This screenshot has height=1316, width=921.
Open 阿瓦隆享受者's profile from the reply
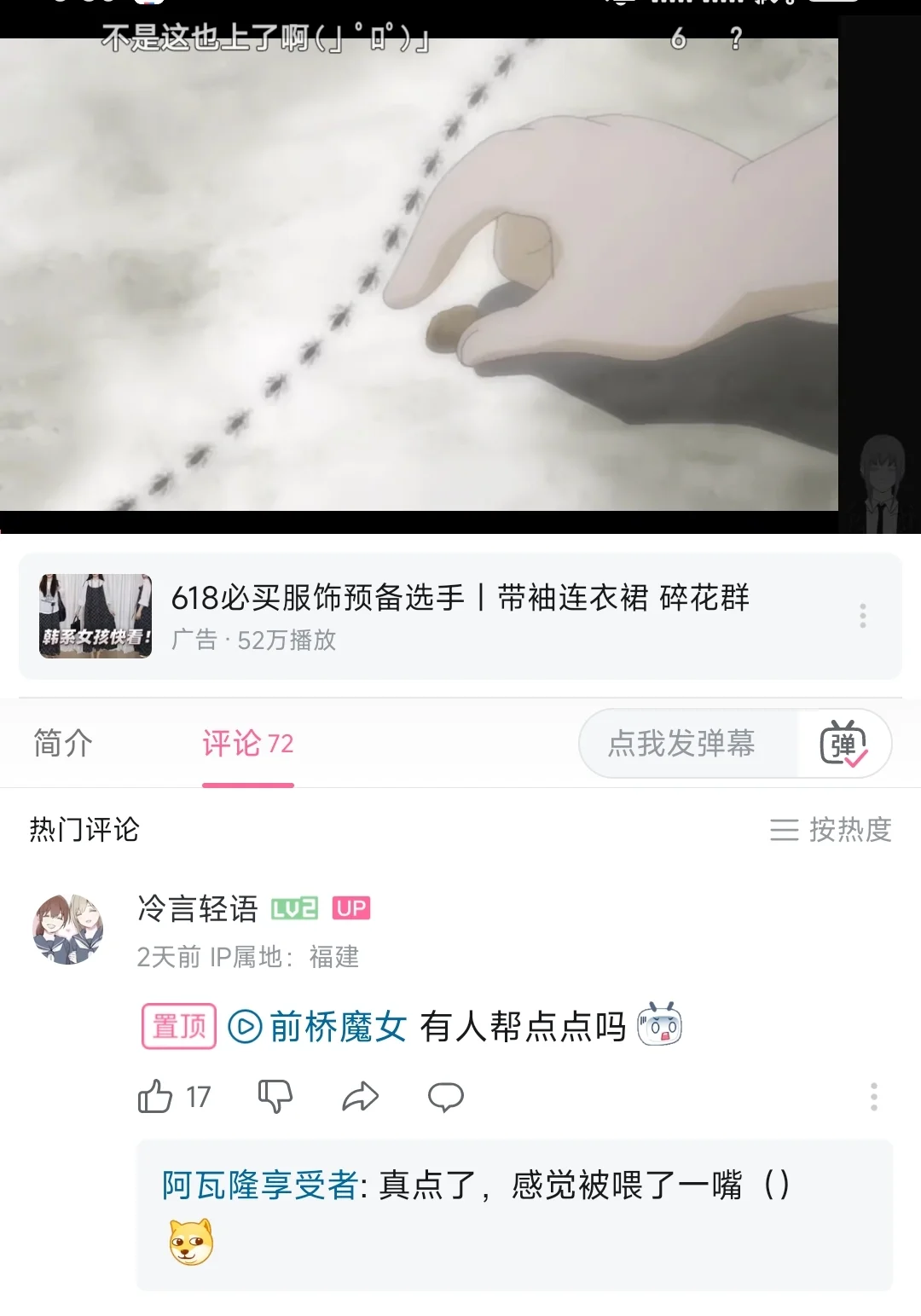(259, 1186)
